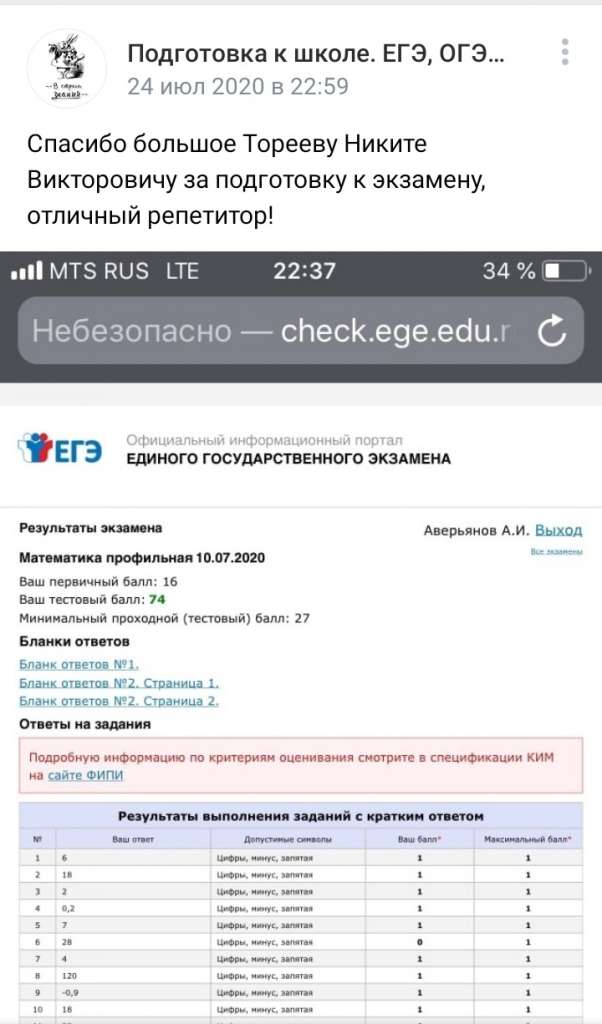Open the post overflow menu

click(566, 52)
